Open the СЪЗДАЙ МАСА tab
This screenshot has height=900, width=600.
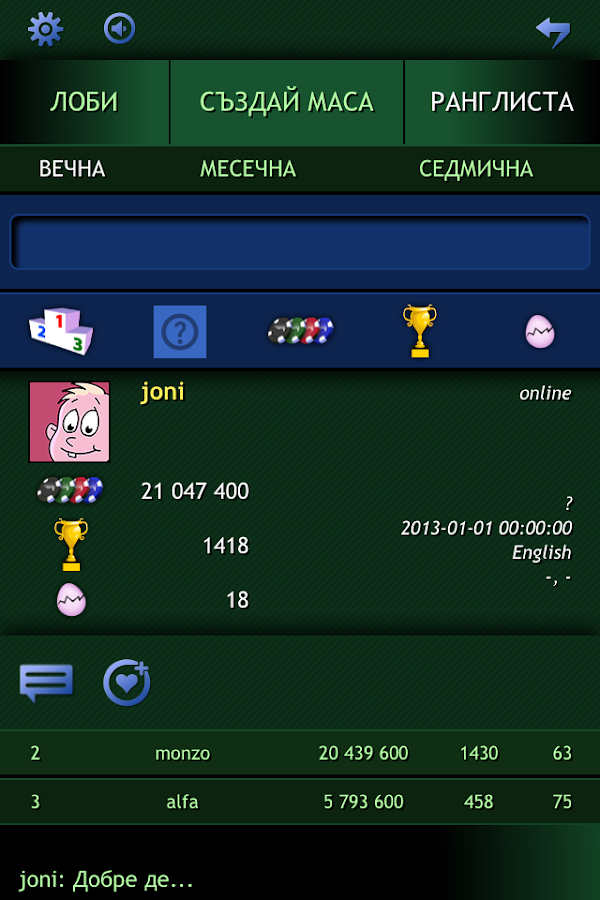click(x=286, y=102)
